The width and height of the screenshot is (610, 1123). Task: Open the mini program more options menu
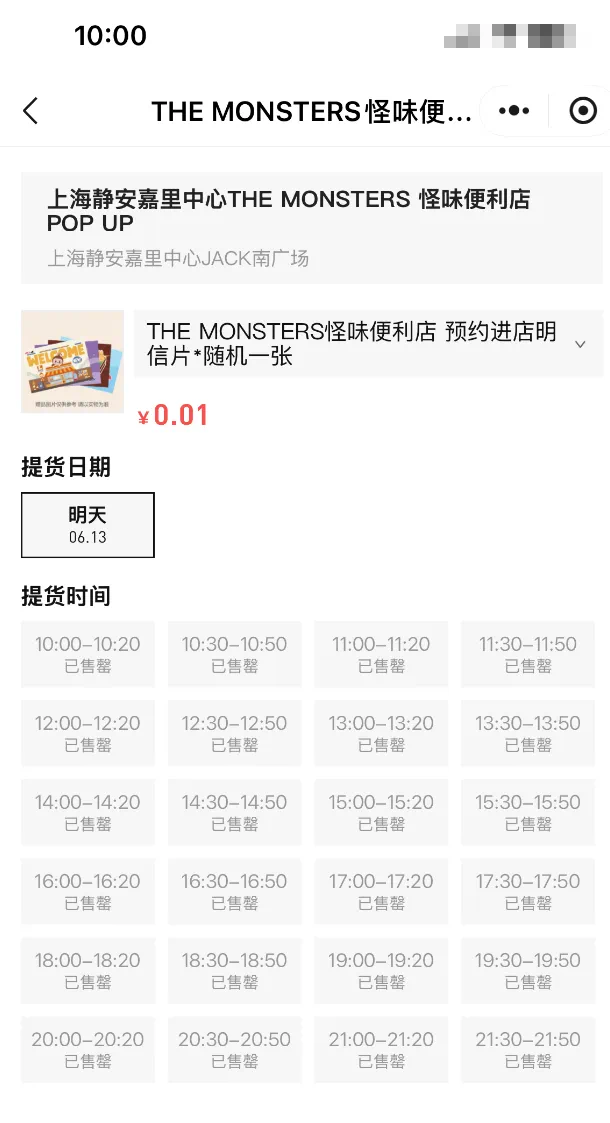click(514, 111)
